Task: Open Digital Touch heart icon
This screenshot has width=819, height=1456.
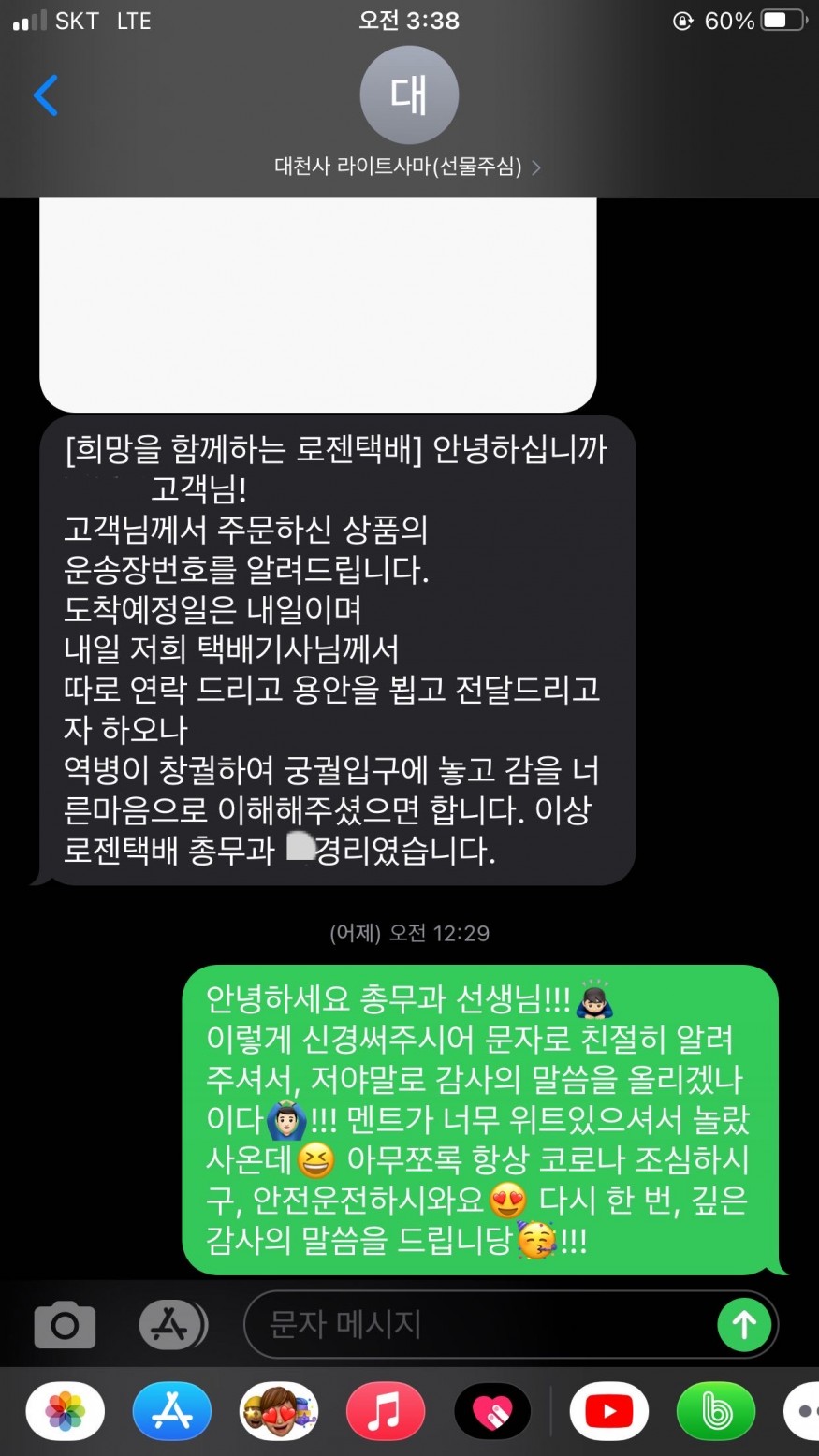Action: [493, 1411]
